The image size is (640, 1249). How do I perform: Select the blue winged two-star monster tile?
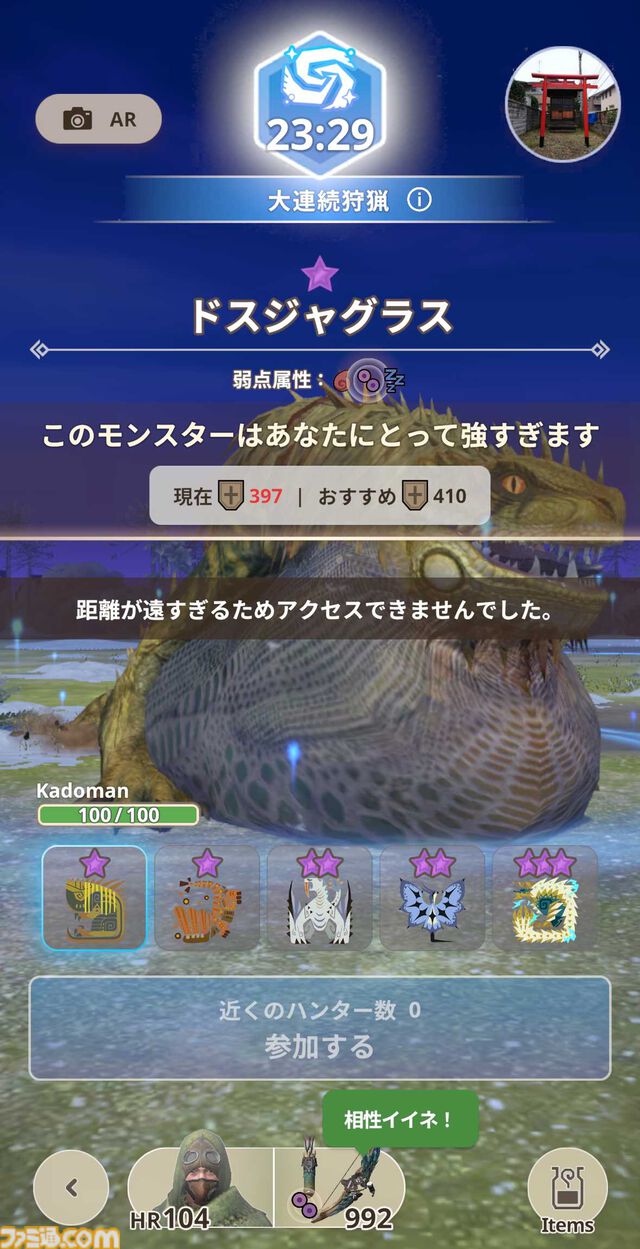pos(432,899)
